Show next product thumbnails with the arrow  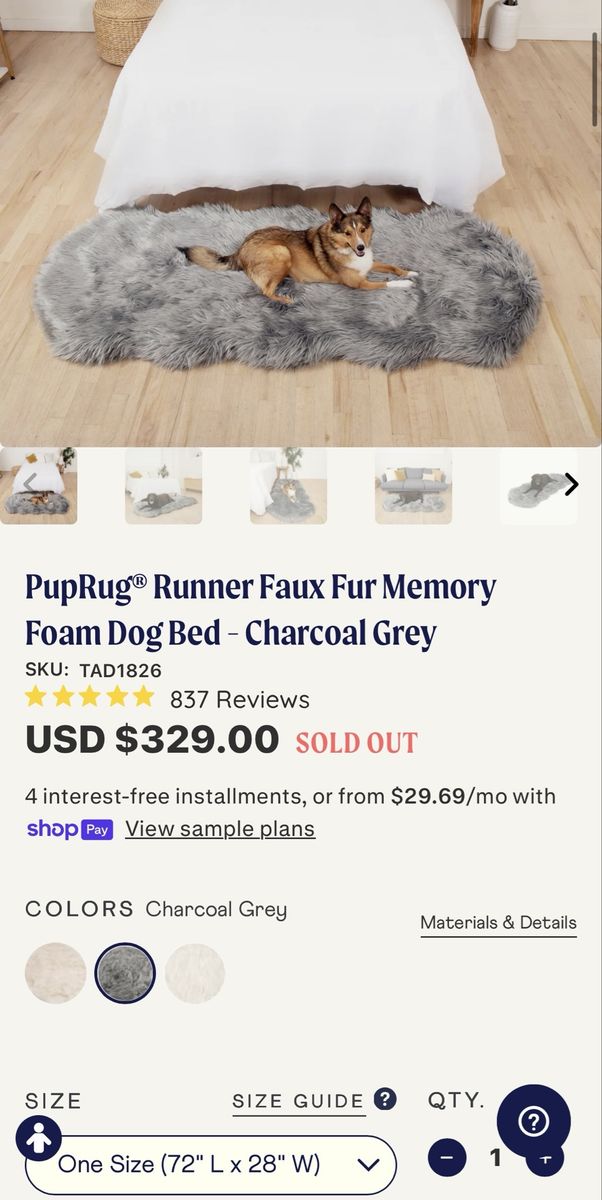[571, 485]
